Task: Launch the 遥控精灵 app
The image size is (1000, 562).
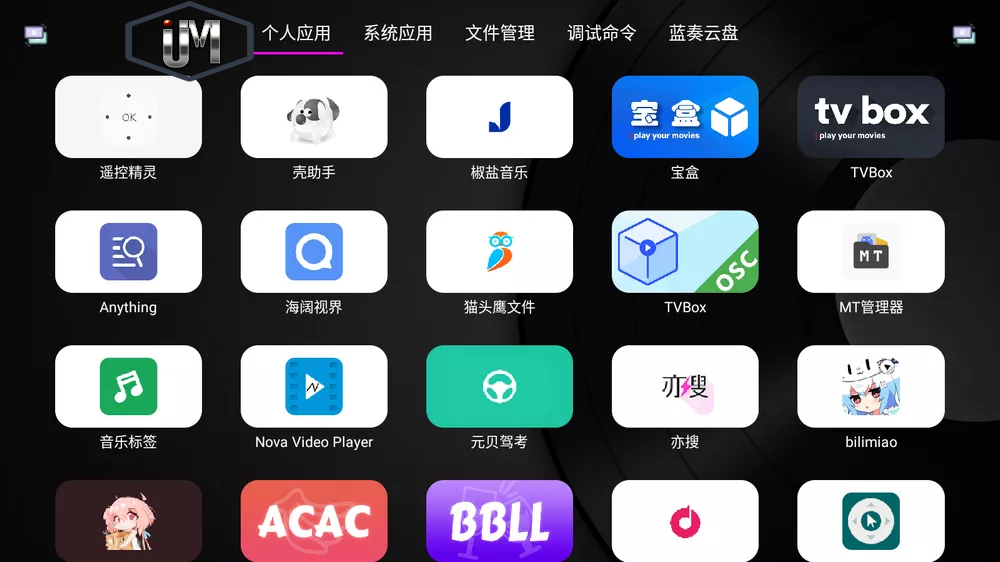Action: coord(128,117)
